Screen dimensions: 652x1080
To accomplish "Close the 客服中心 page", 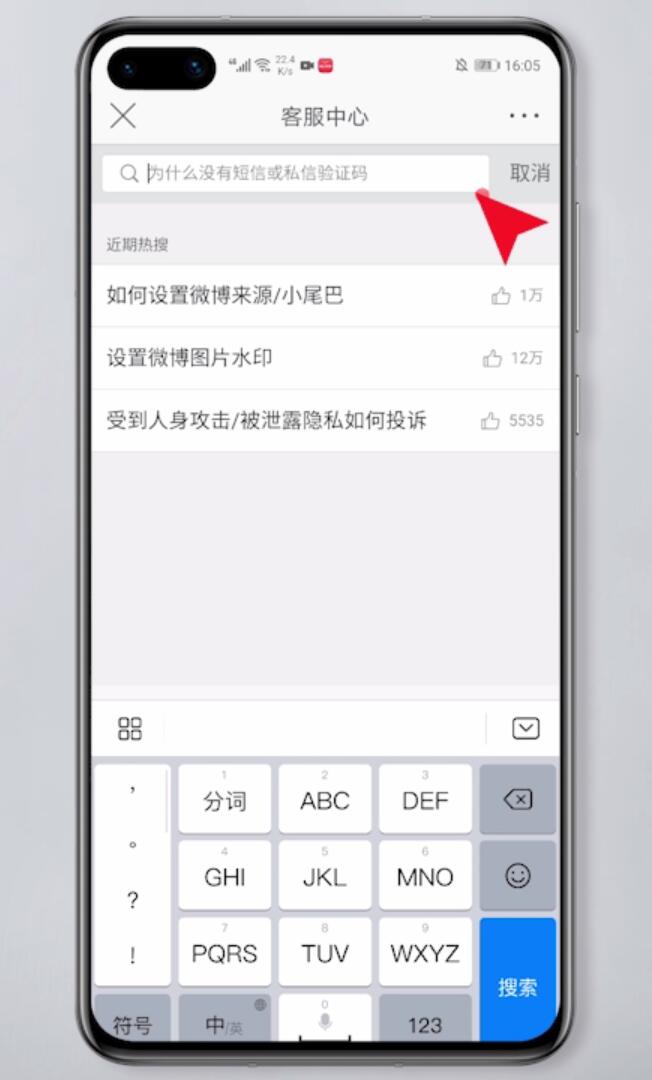I will (123, 116).
